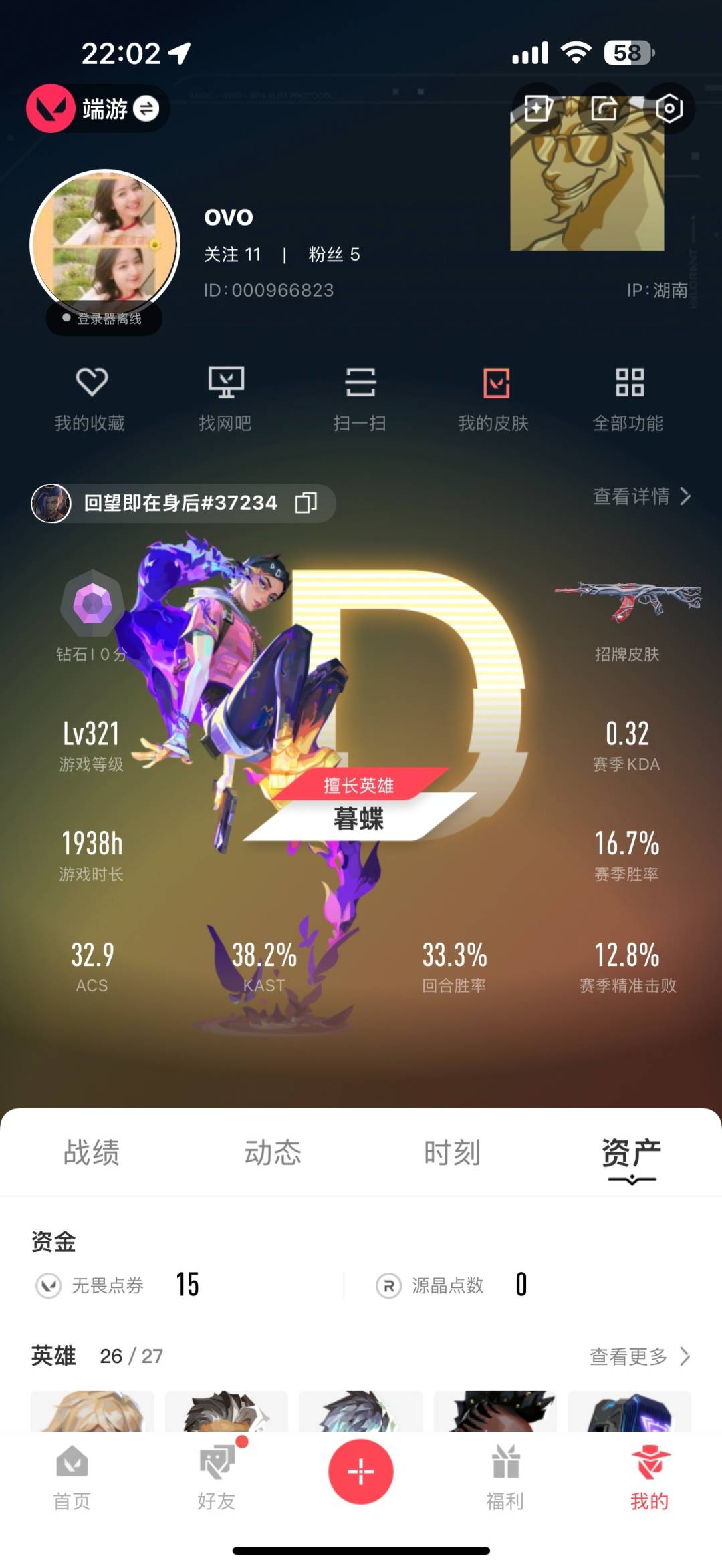
Task: Open the 福利 rewards tab
Action: click(x=505, y=1476)
